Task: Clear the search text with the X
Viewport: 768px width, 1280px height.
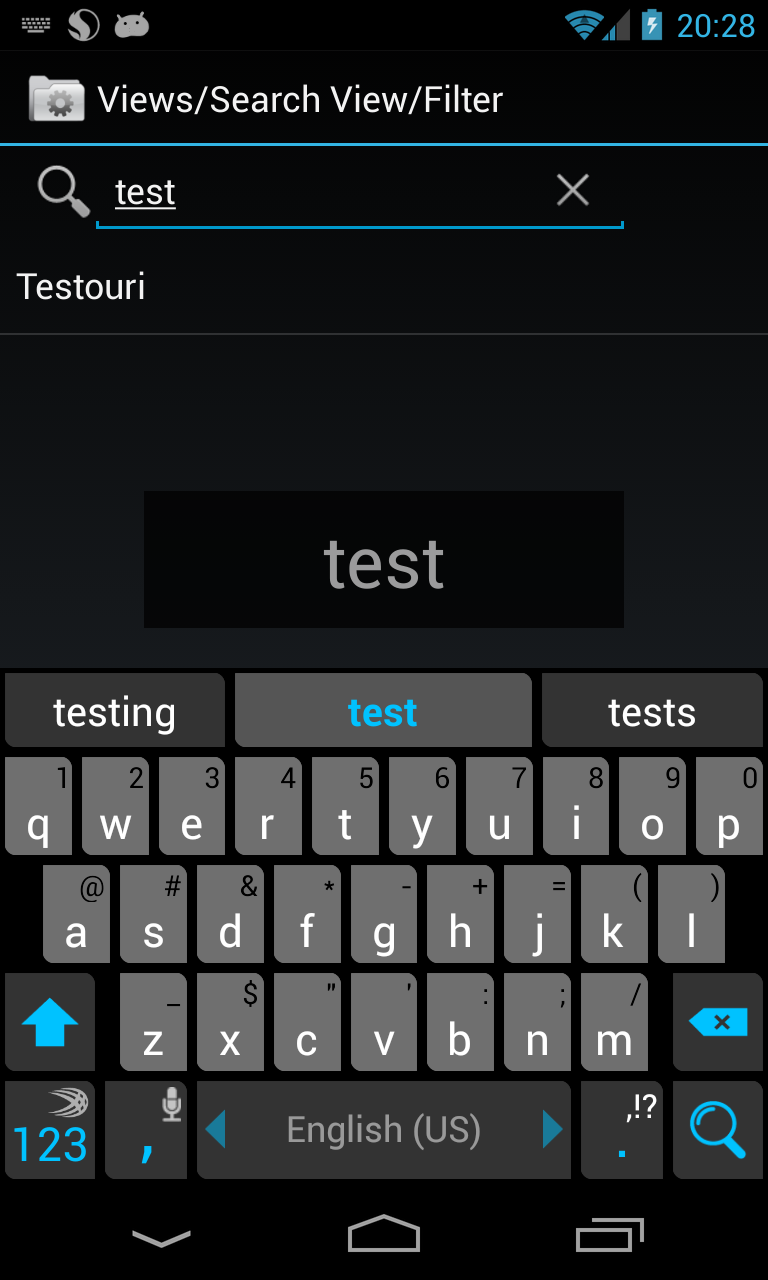Action: pos(572,190)
